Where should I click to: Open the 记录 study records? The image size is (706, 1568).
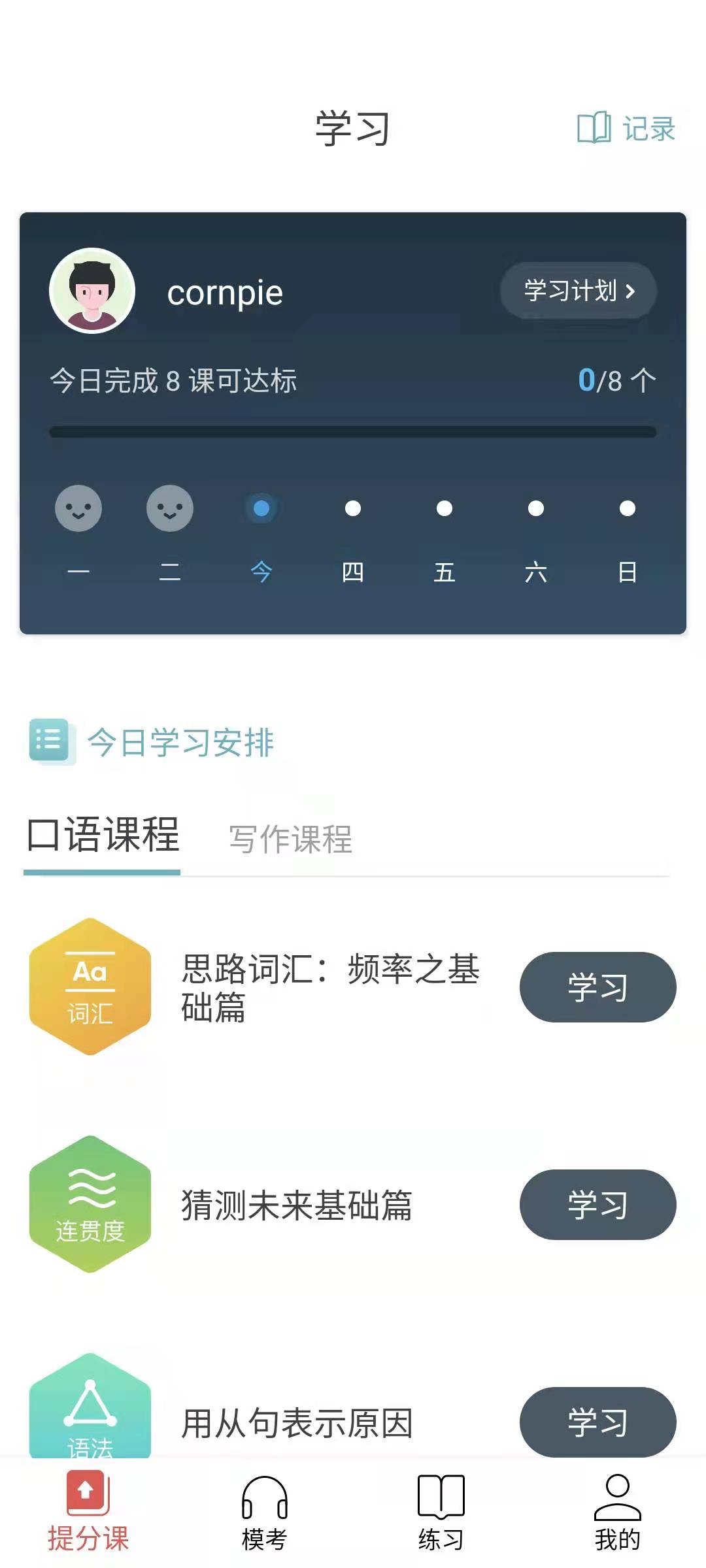[x=626, y=128]
